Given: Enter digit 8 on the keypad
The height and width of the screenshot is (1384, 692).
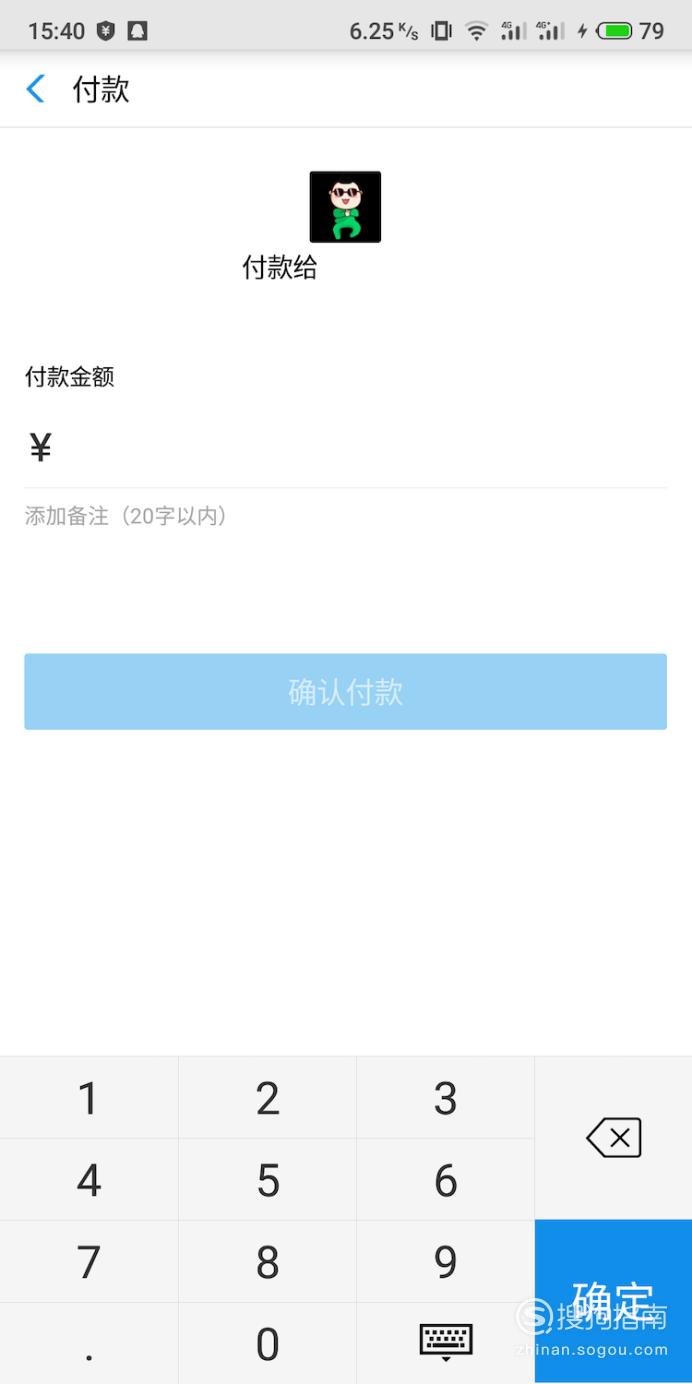Looking at the screenshot, I should click(x=267, y=1262).
